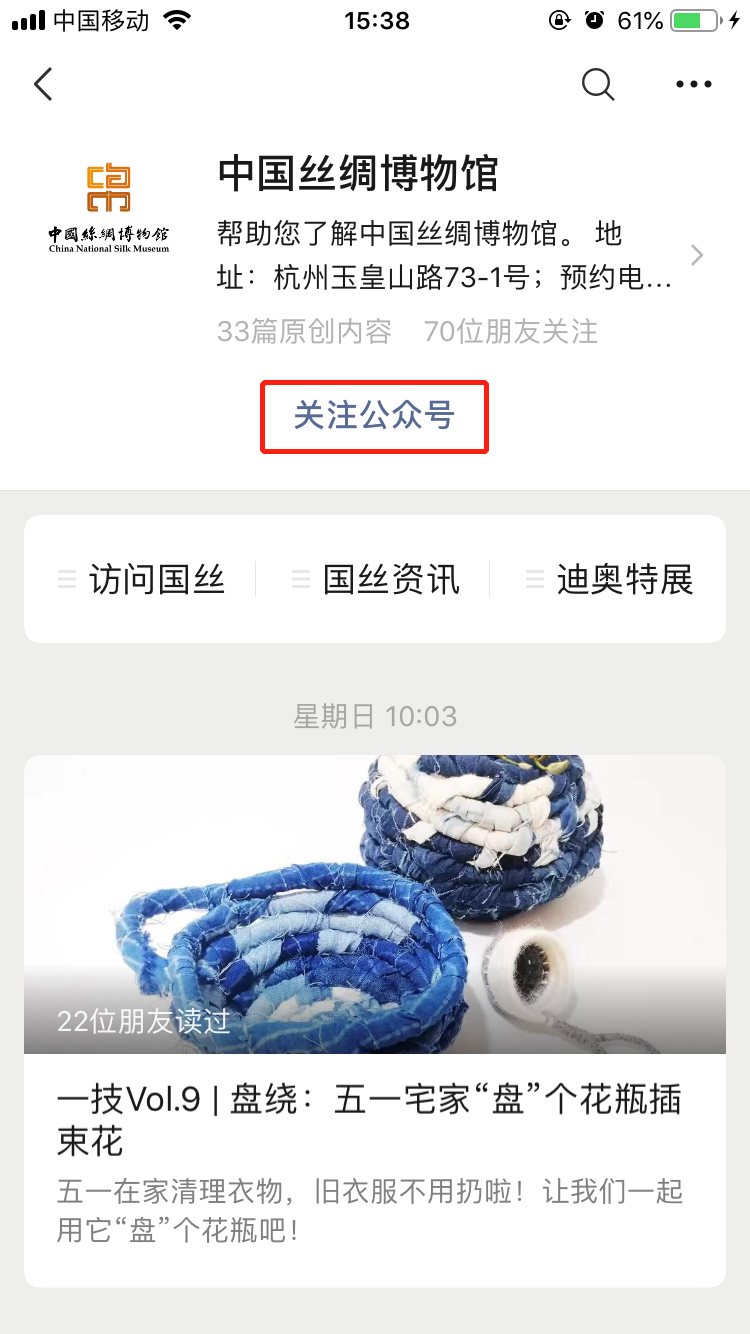This screenshot has height=1334, width=750.
Task: Open the 访问国丝 menu
Action: 142,579
